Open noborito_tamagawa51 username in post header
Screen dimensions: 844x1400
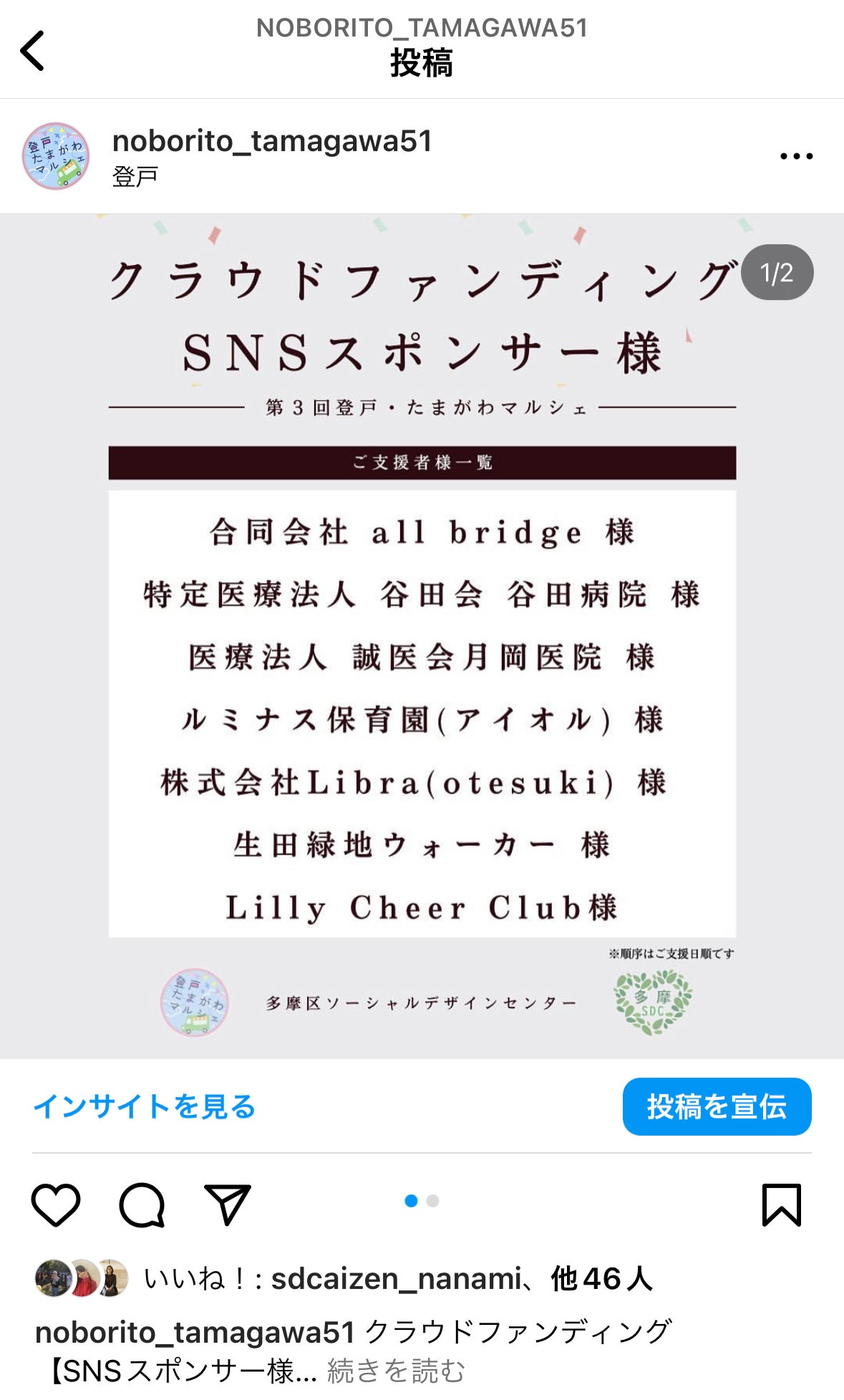point(272,141)
